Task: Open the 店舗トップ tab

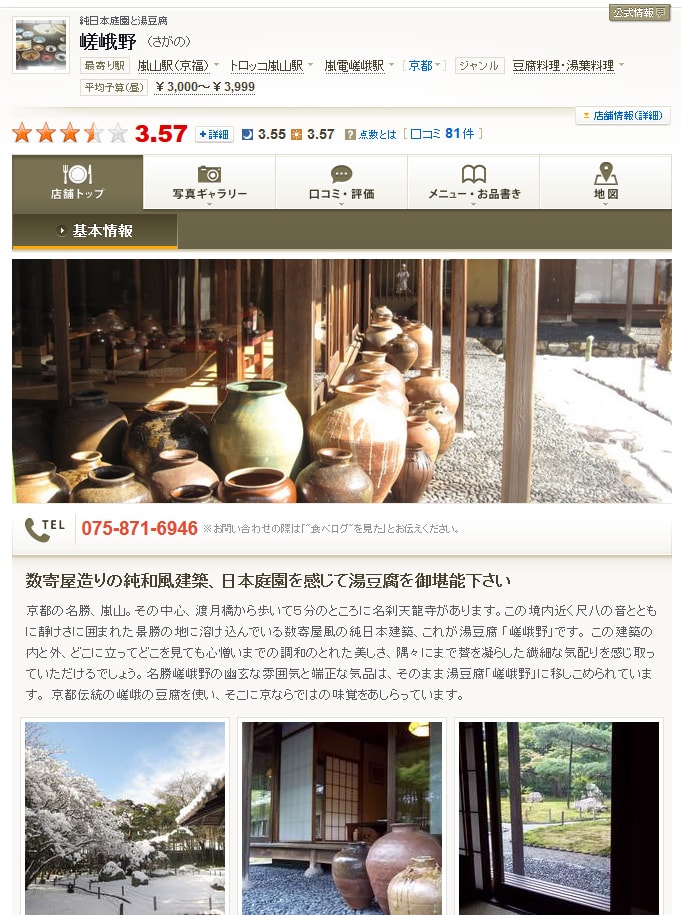Action: [77, 182]
